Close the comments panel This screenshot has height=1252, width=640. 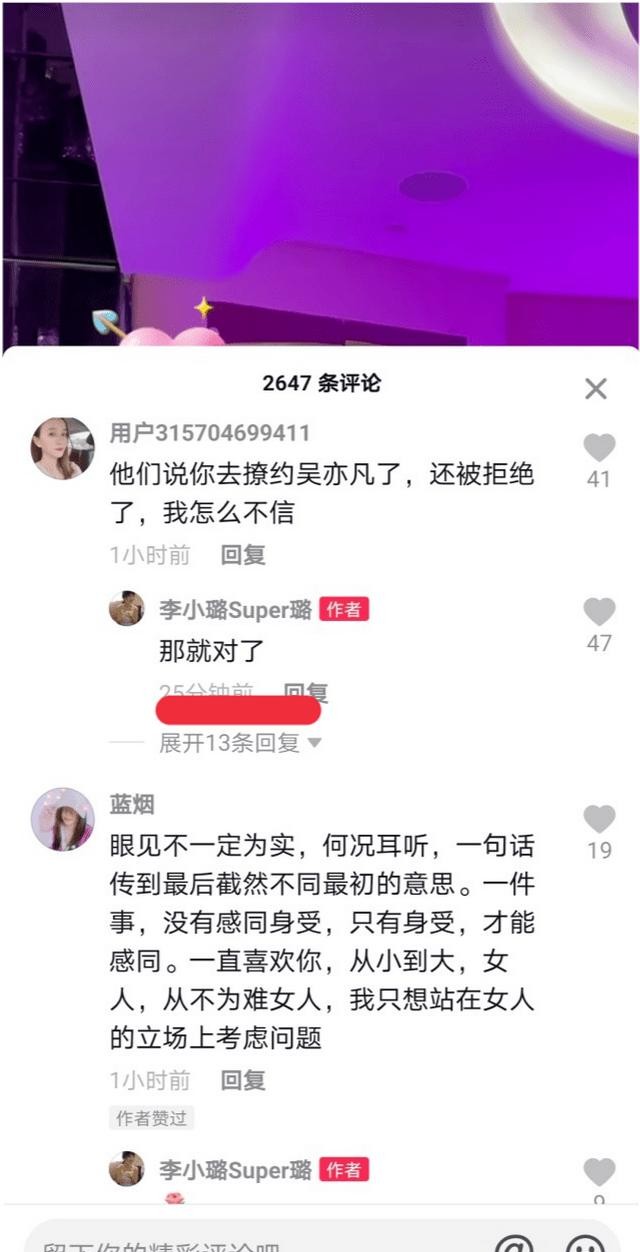tap(596, 389)
